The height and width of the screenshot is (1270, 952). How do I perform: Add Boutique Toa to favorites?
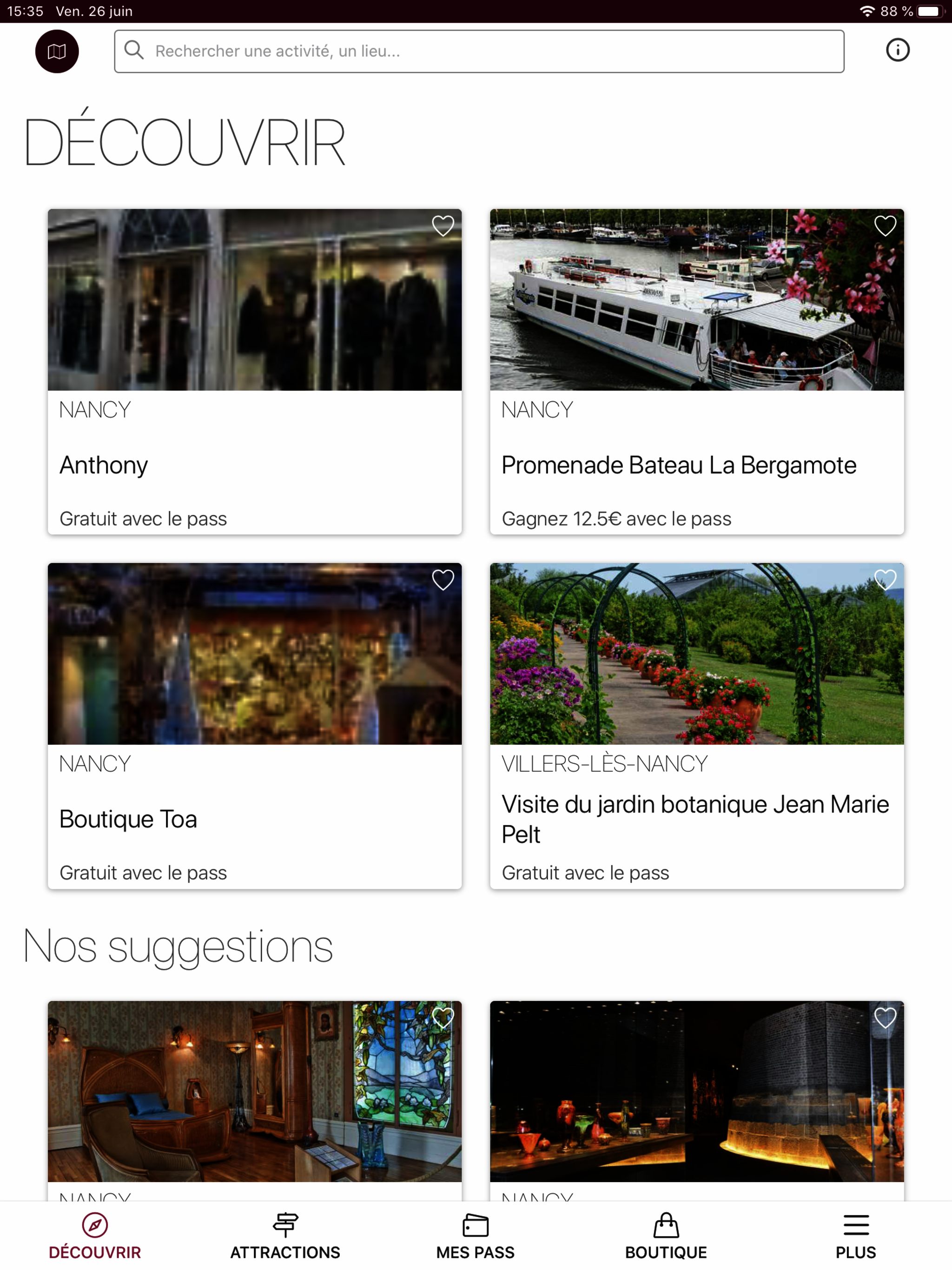tap(443, 581)
